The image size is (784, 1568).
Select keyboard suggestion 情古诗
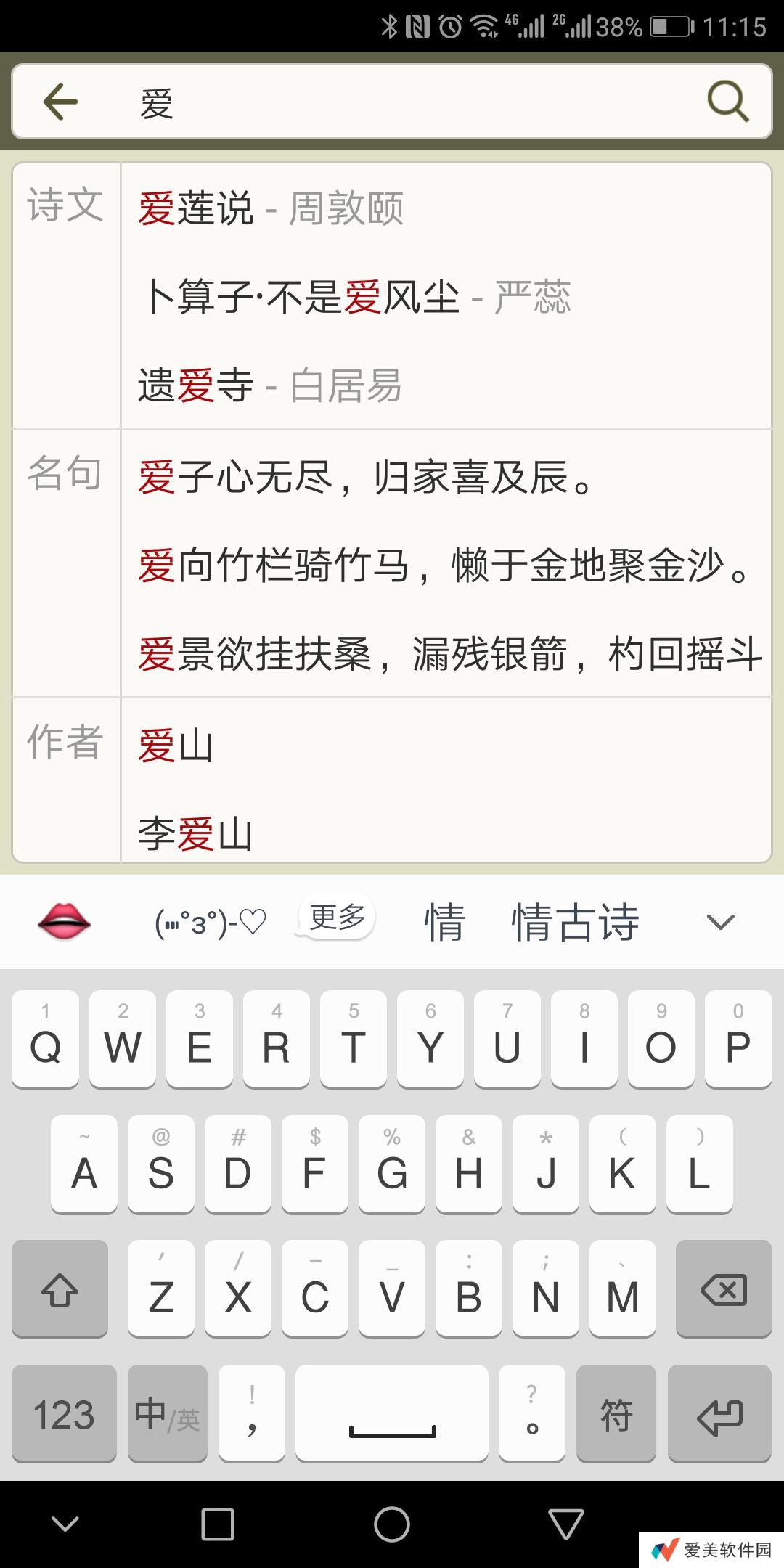(x=575, y=923)
